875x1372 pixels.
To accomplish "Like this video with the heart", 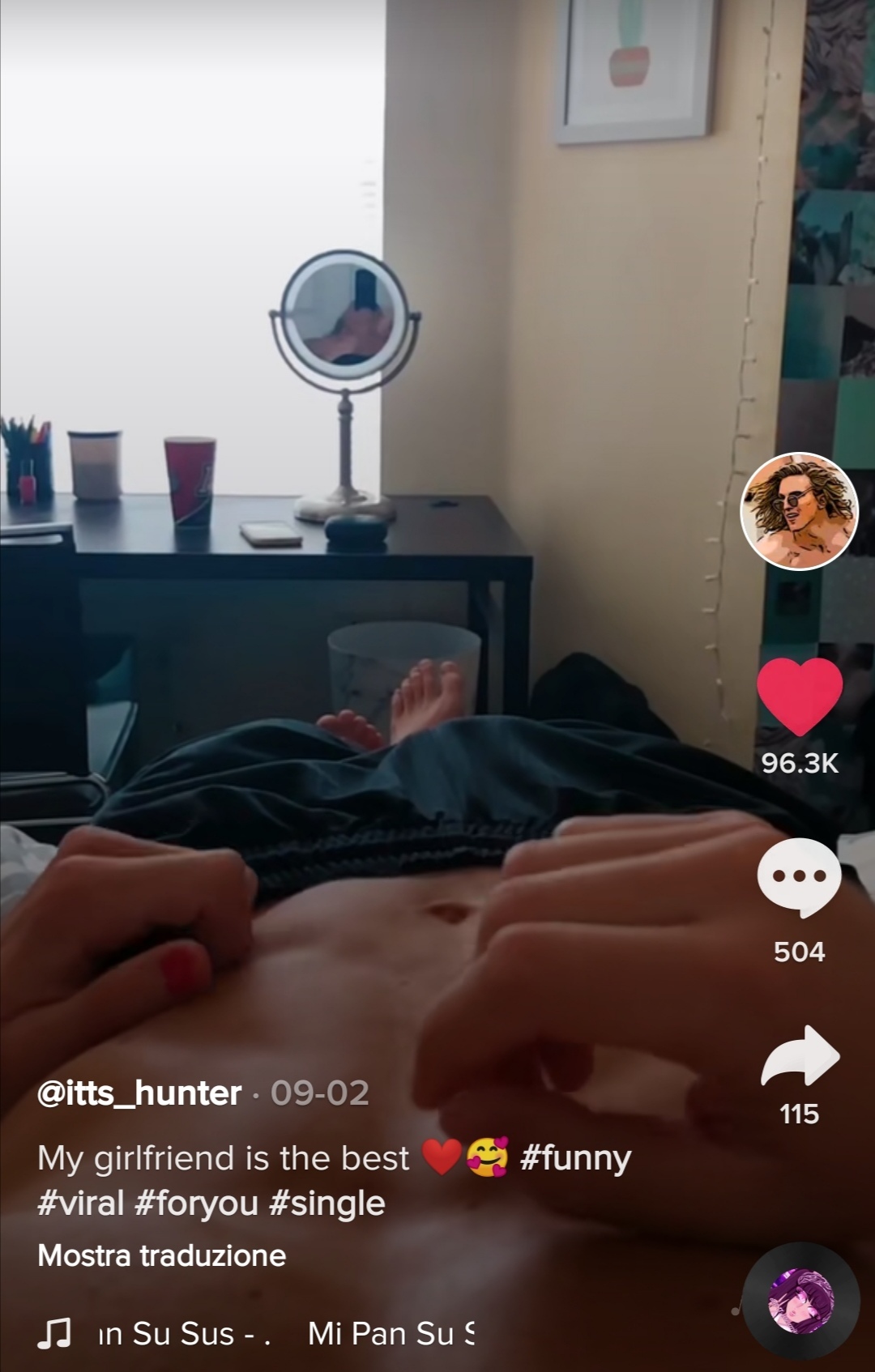I will click(799, 696).
